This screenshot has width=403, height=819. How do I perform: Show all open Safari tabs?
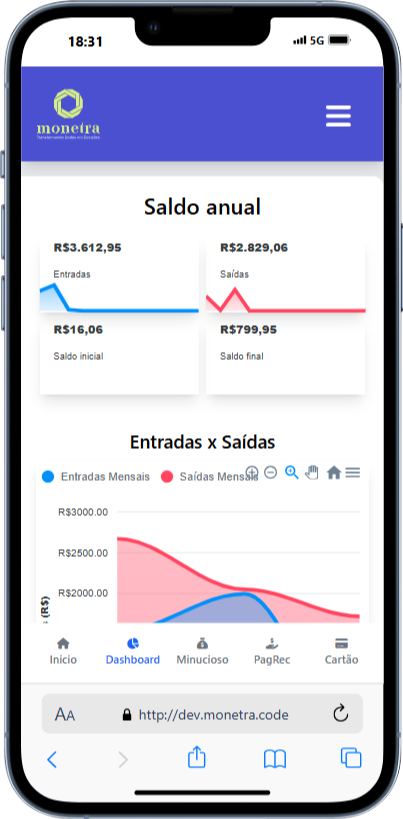pyautogui.click(x=351, y=758)
